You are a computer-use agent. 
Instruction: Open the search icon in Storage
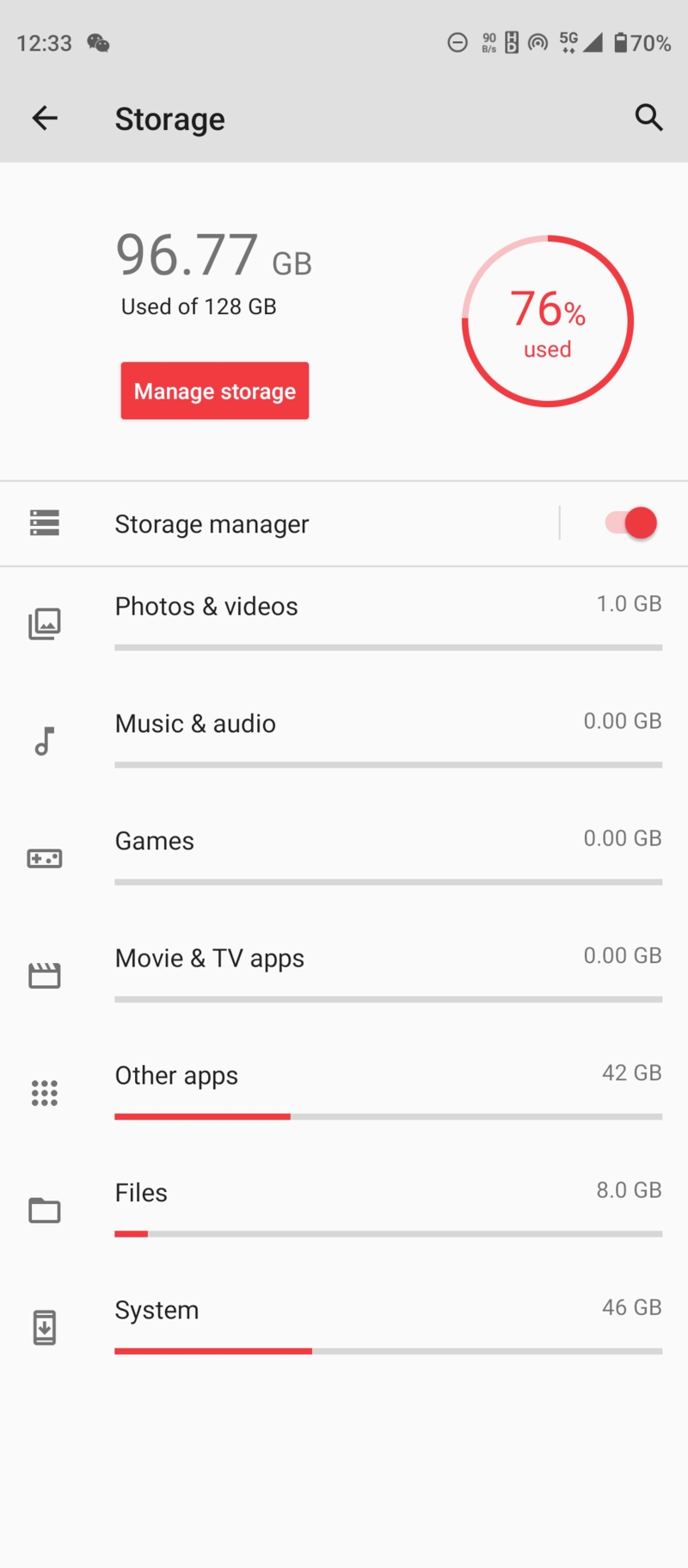click(x=648, y=118)
